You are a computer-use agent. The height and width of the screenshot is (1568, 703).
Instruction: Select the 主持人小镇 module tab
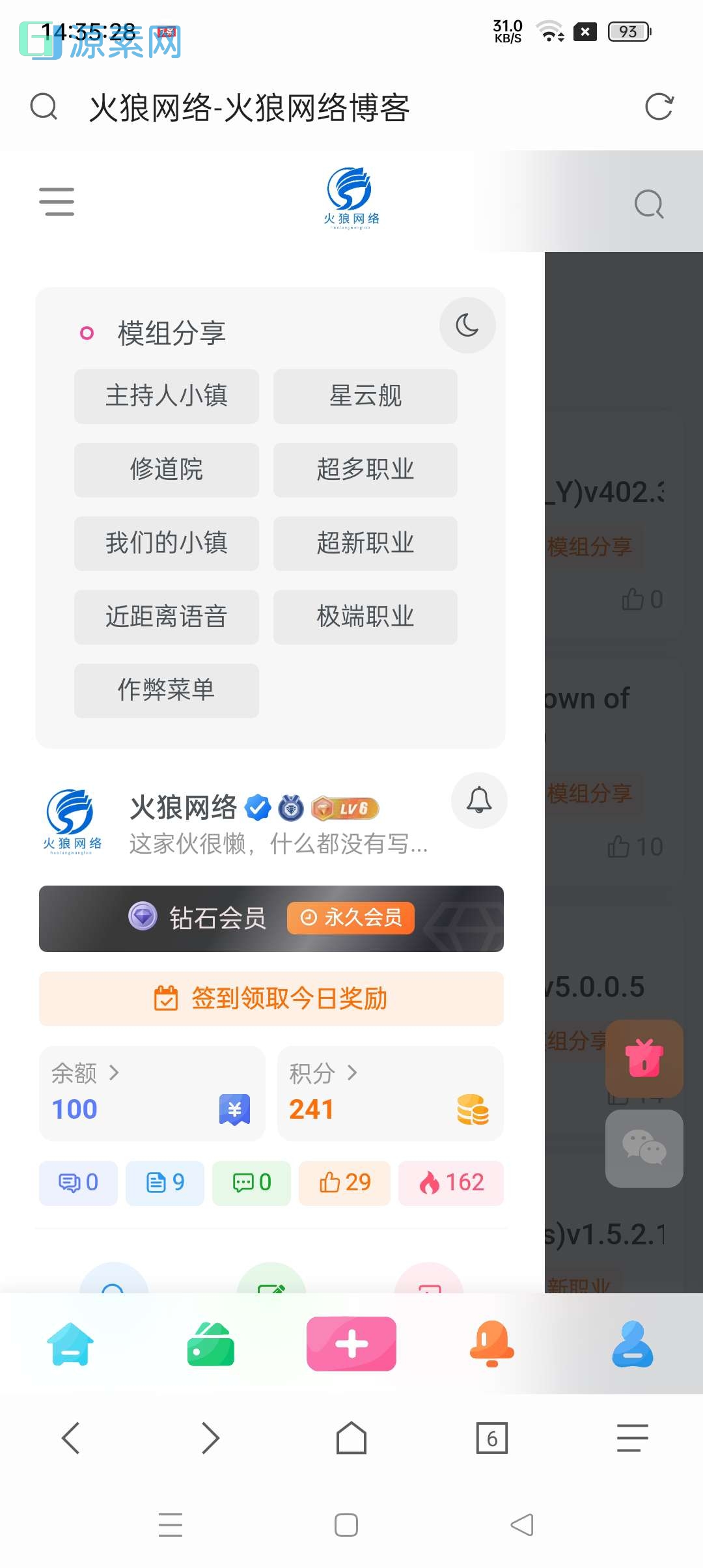pyautogui.click(x=166, y=397)
